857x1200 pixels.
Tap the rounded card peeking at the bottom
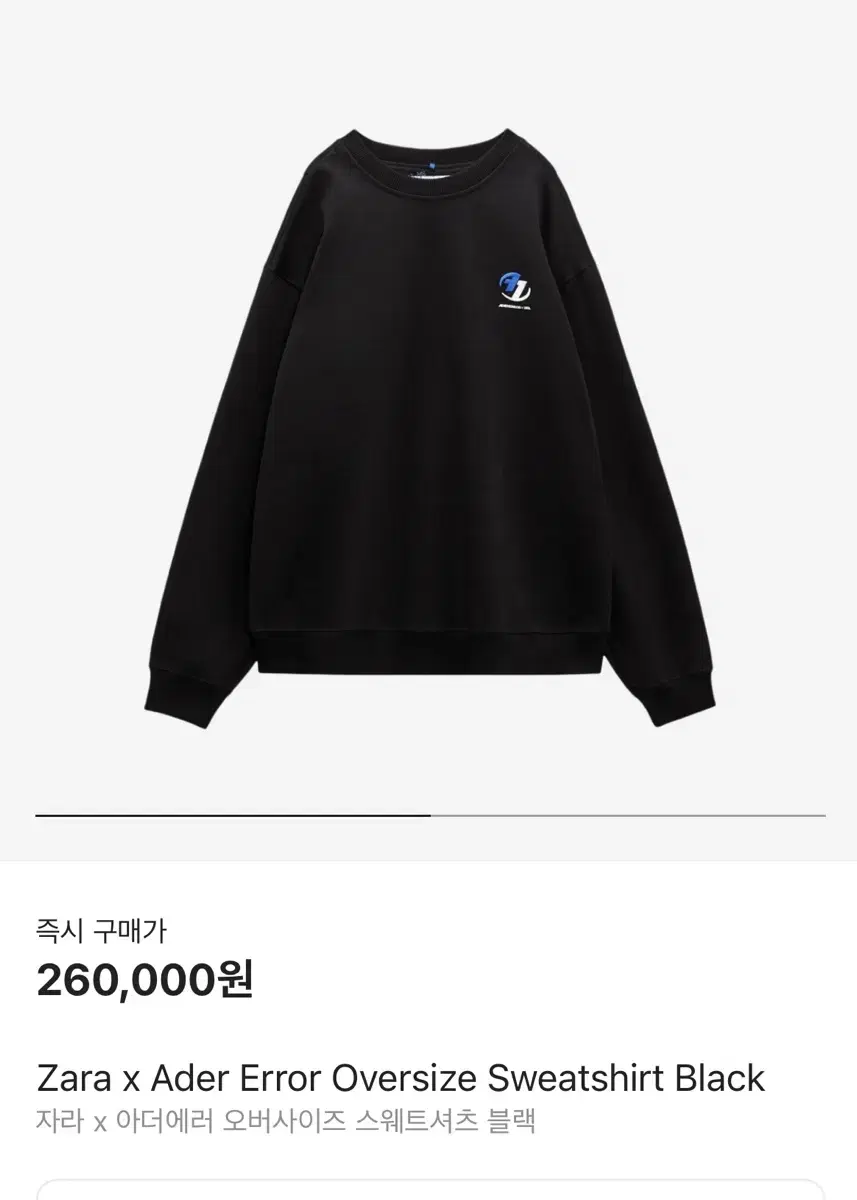click(428, 1190)
